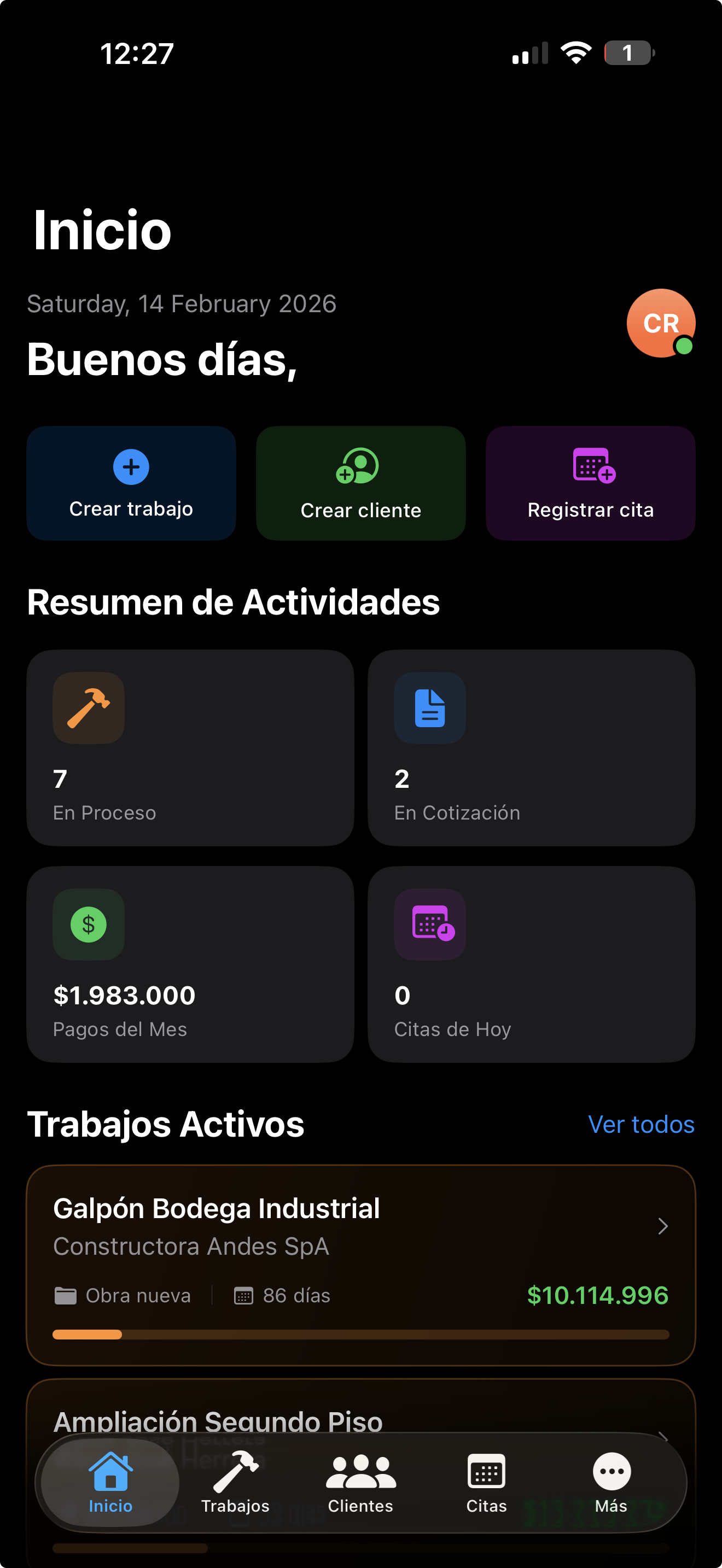Tap the Obra nueva folder label

(x=122, y=1295)
